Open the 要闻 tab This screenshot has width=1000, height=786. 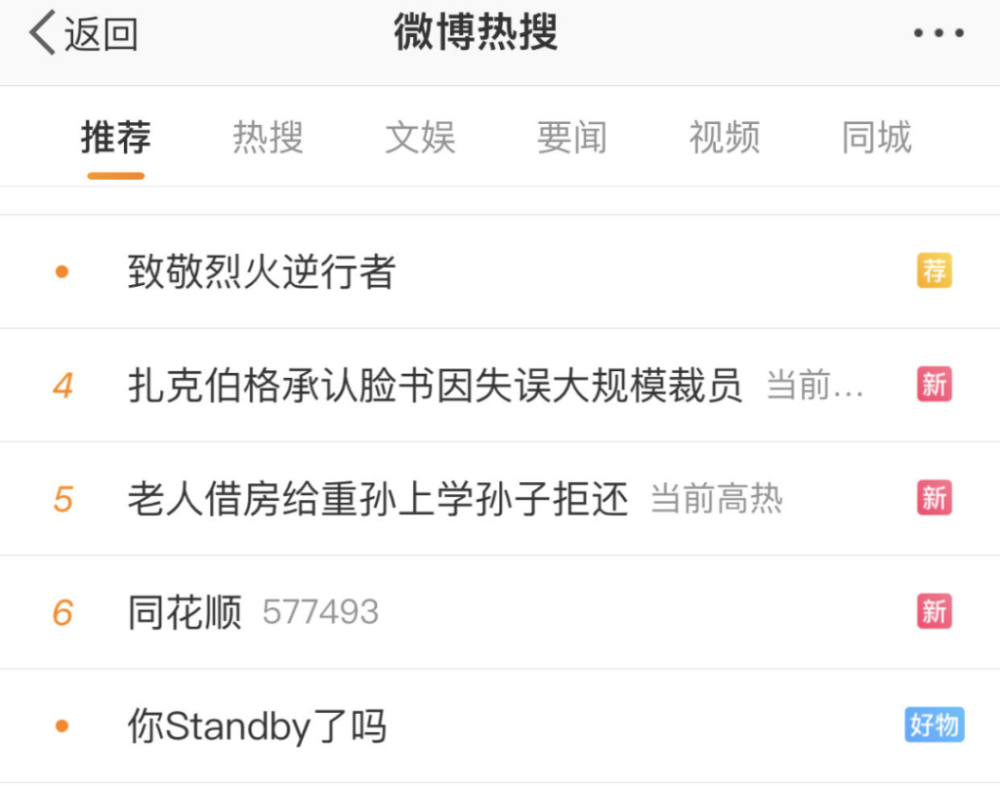[x=572, y=137]
